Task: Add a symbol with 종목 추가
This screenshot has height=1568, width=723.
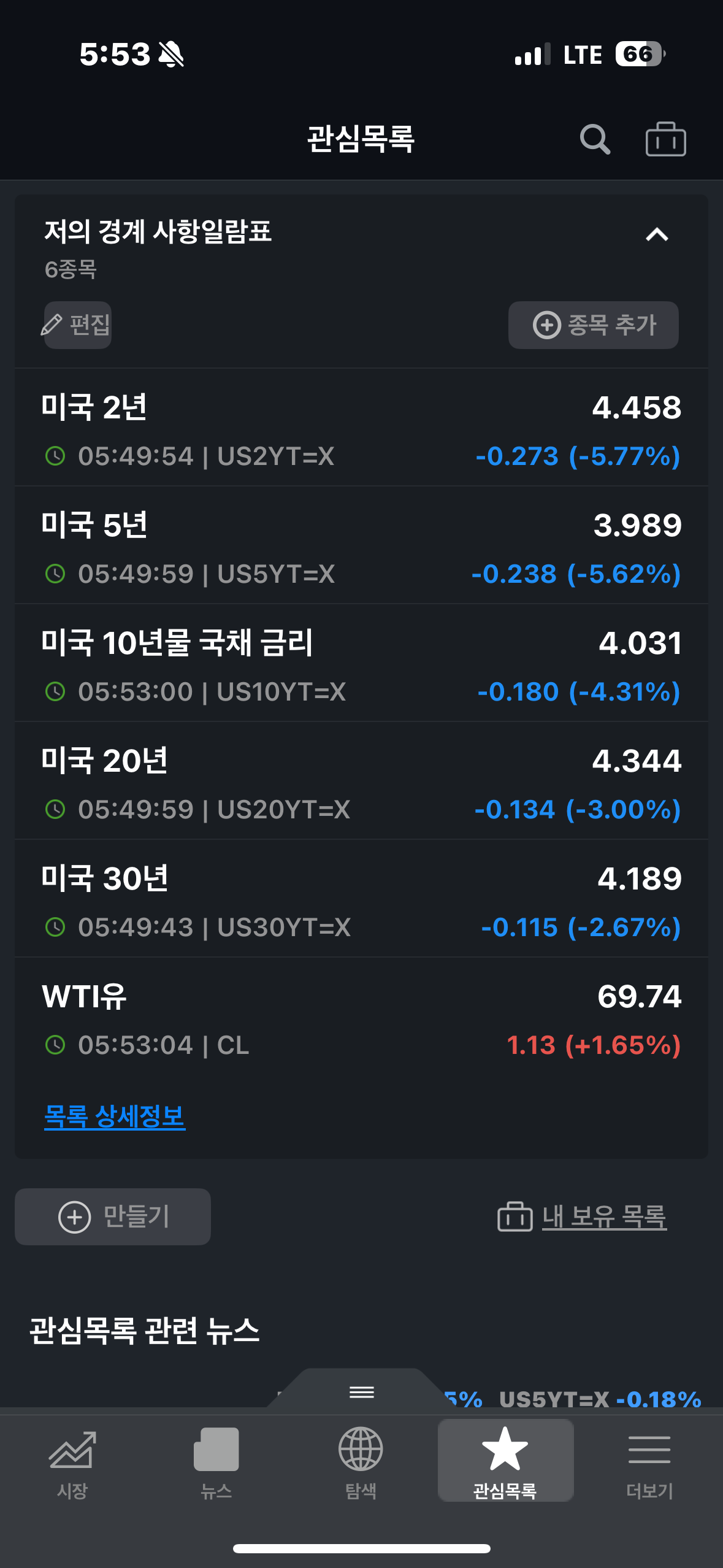Action: tap(593, 325)
